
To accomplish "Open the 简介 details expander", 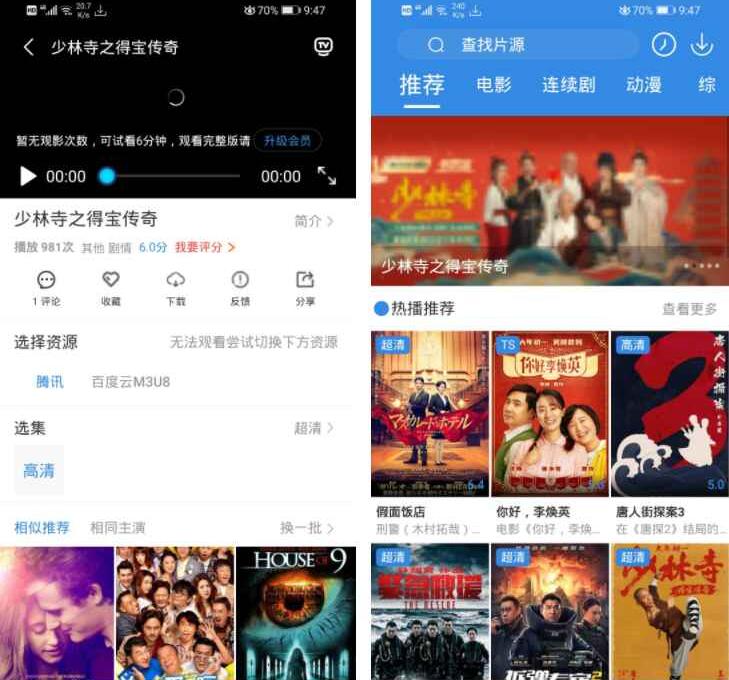I will click(314, 221).
